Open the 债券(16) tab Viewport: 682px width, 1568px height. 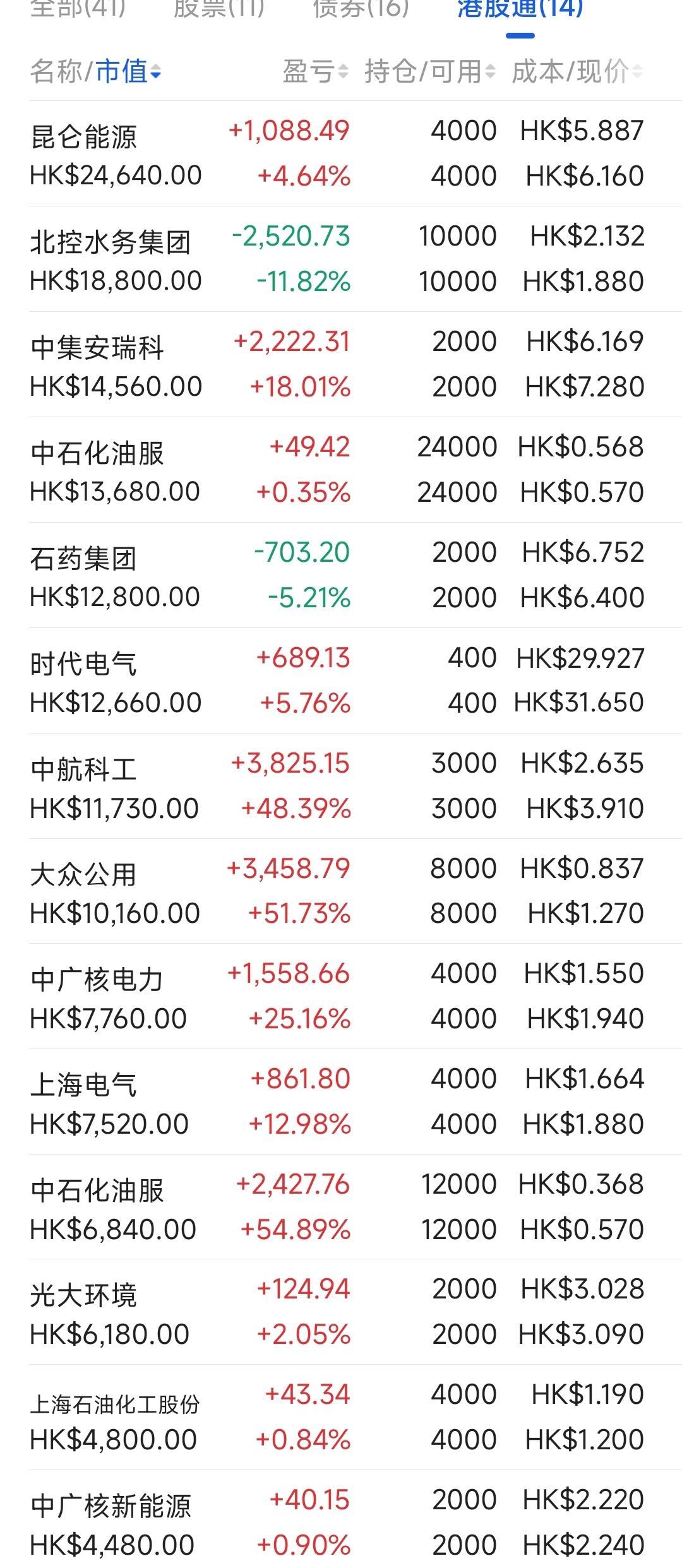[x=361, y=8]
